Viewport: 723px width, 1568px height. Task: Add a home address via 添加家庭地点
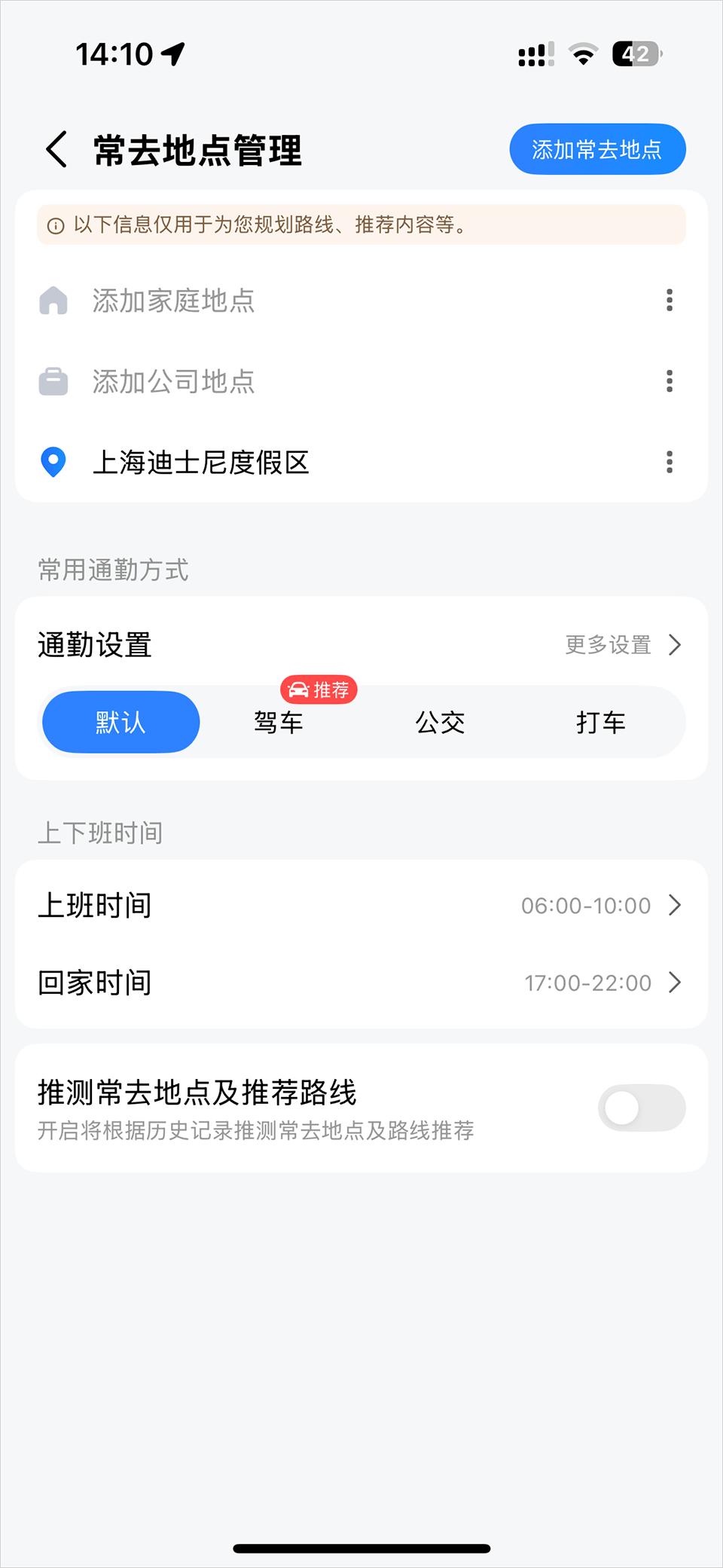173,301
